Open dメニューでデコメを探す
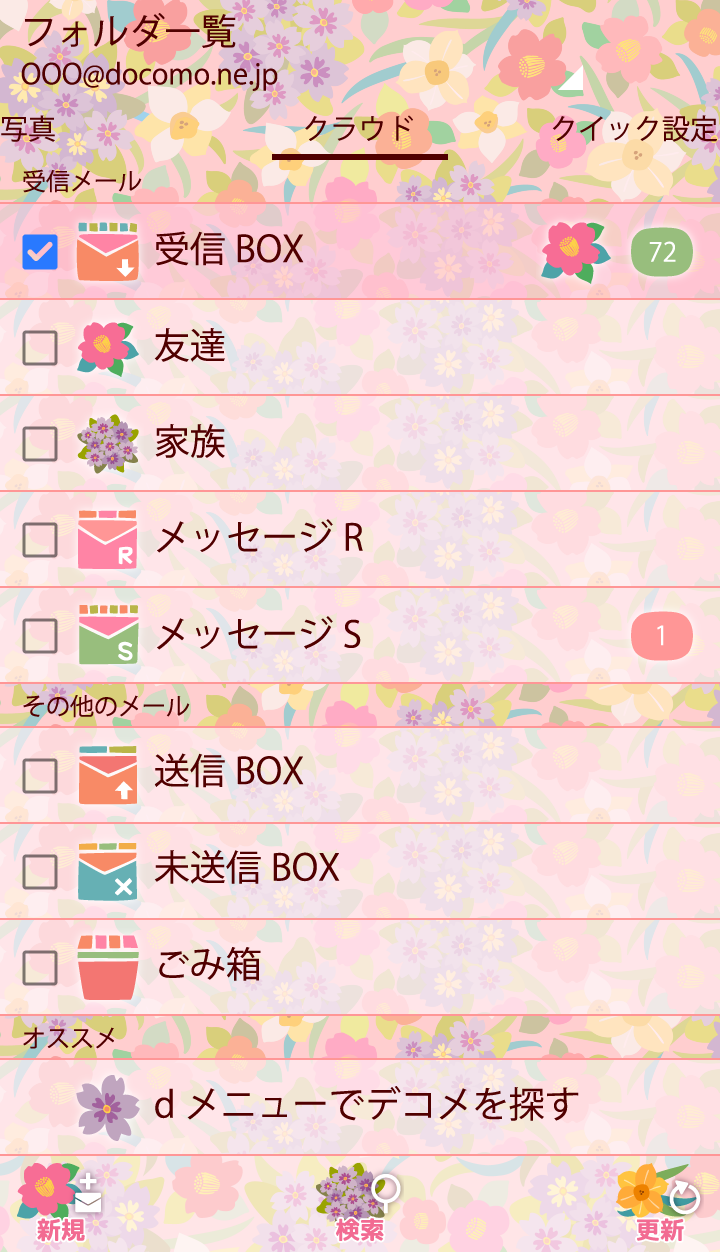This screenshot has width=720, height=1252. pyautogui.click(x=367, y=1105)
